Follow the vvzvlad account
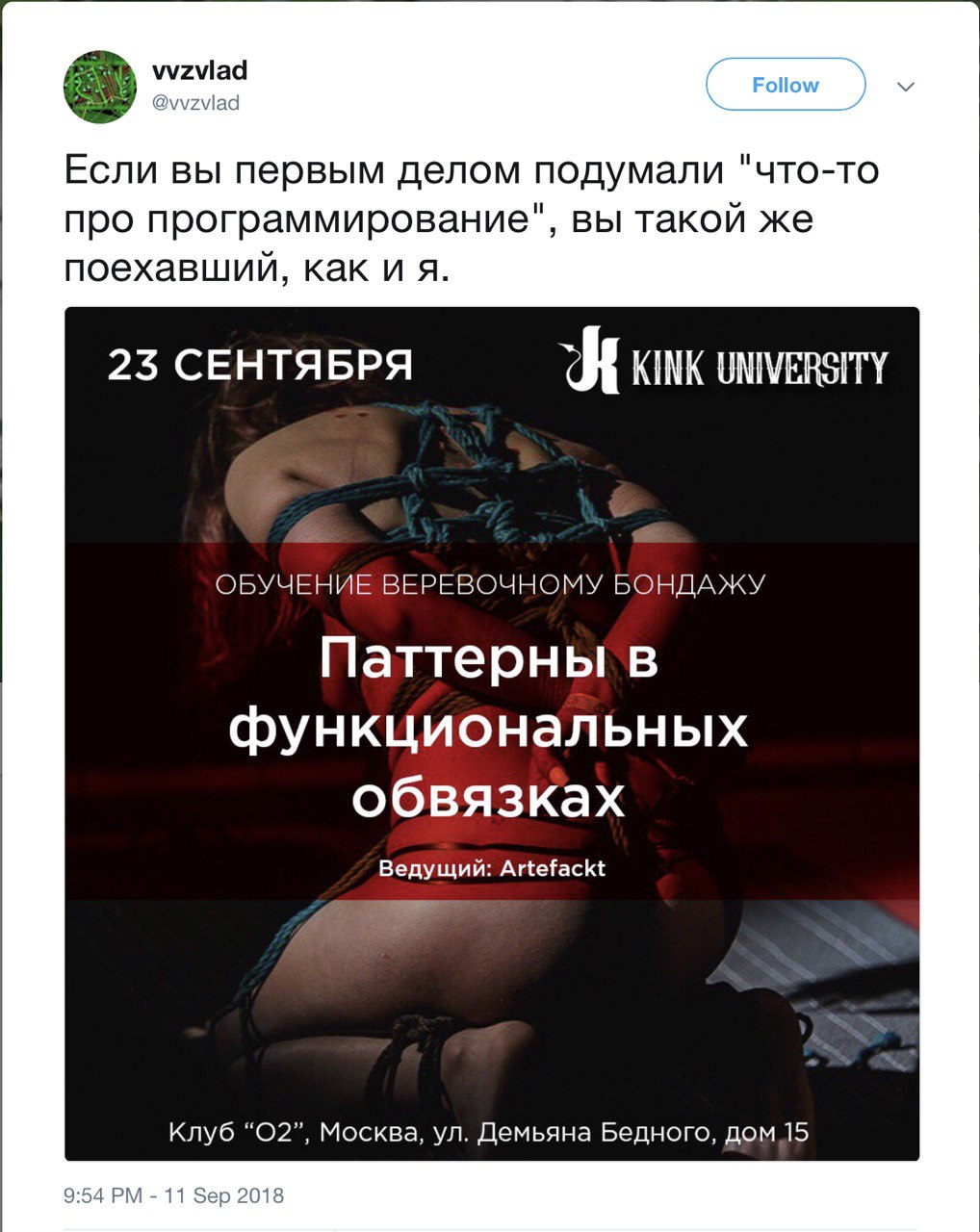This screenshot has width=980, height=1232. [785, 86]
